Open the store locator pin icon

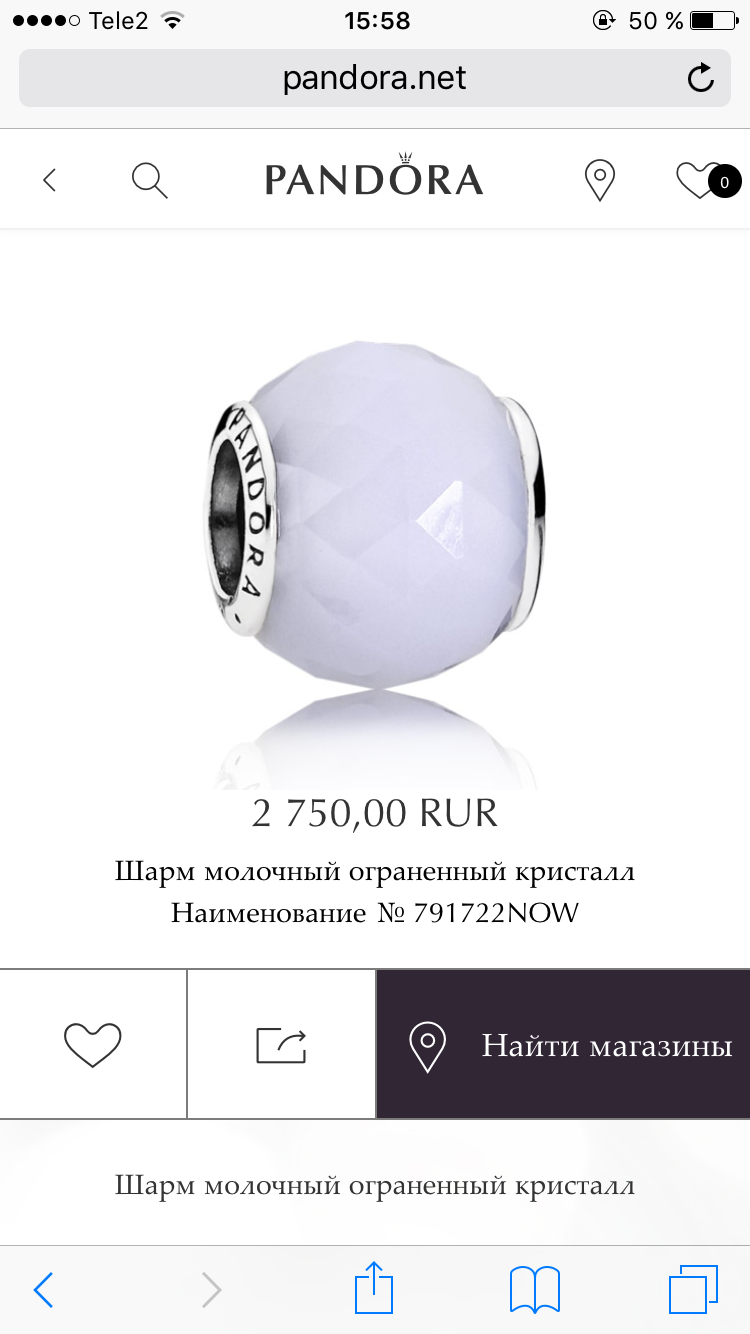tap(599, 181)
